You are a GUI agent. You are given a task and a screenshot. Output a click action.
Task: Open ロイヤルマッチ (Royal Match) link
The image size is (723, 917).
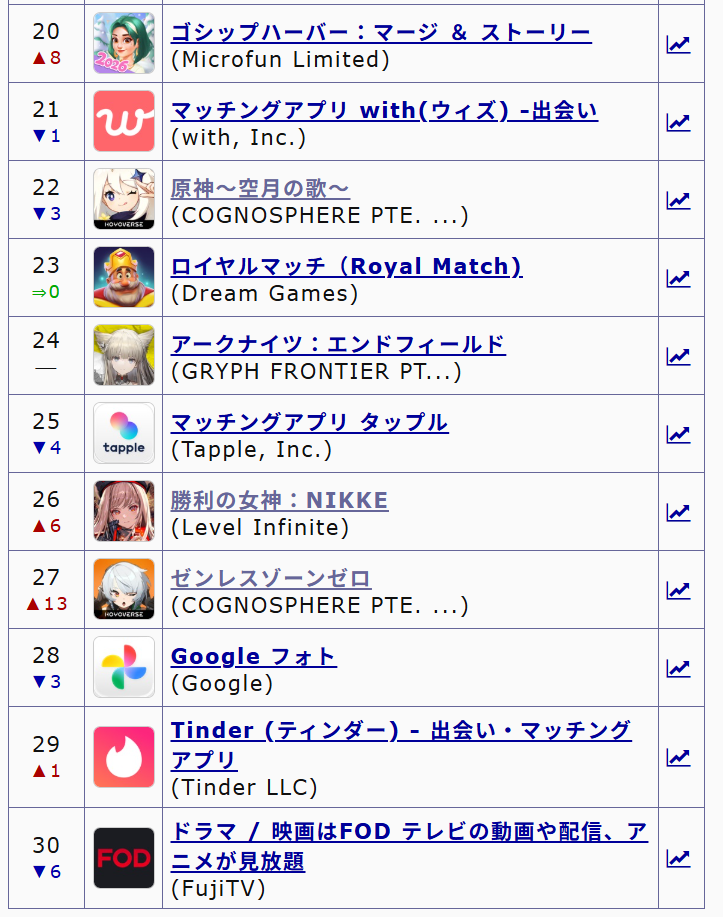(346, 267)
